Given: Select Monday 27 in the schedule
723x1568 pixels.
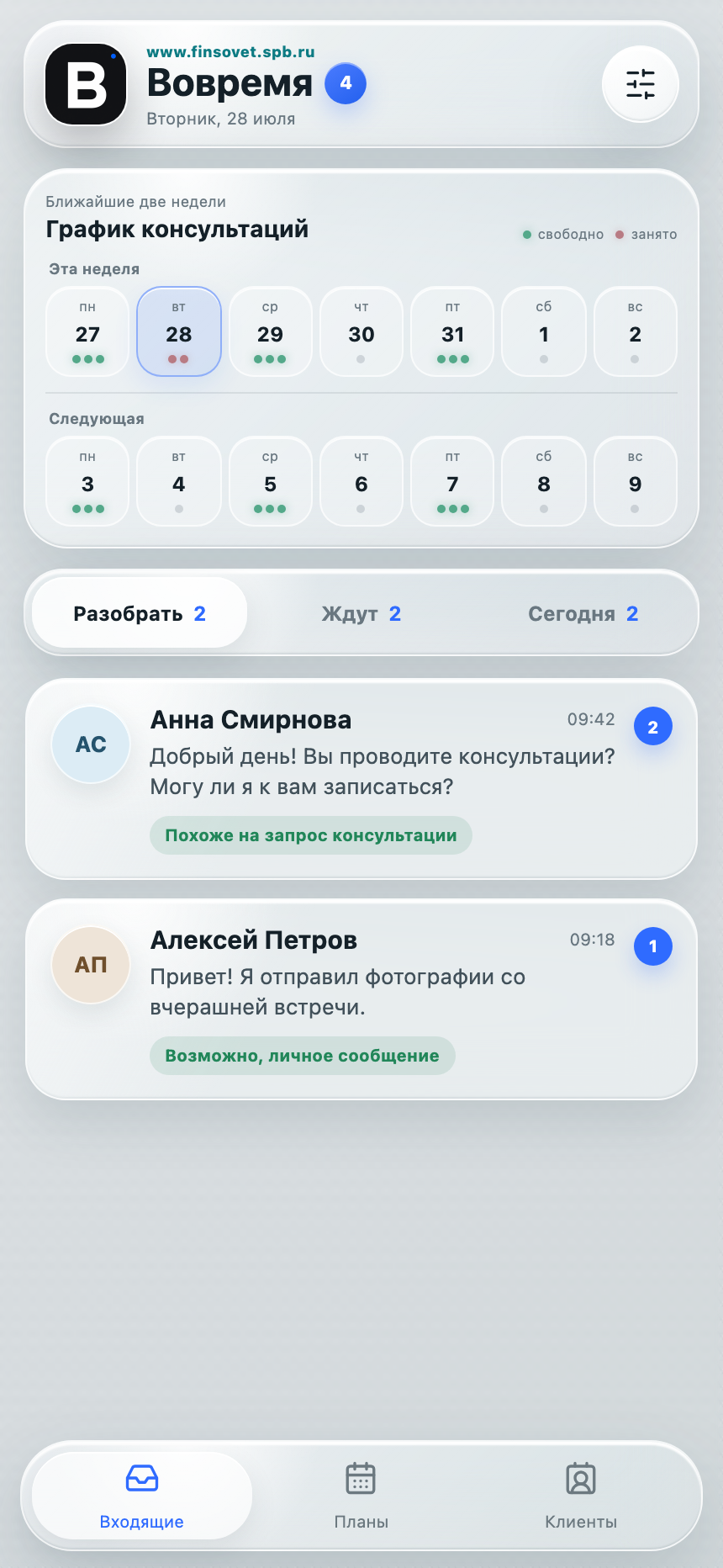Looking at the screenshot, I should (x=87, y=331).
